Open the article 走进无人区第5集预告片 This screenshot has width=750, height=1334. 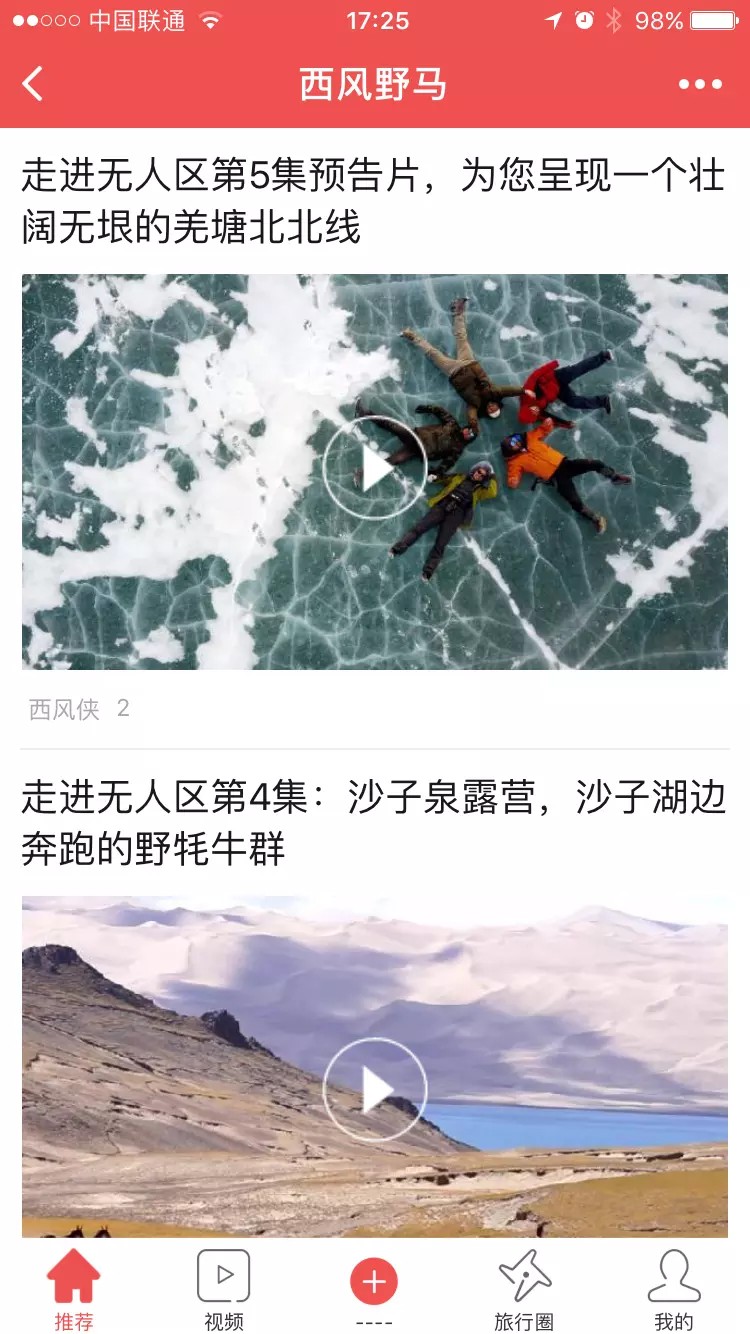point(373,202)
